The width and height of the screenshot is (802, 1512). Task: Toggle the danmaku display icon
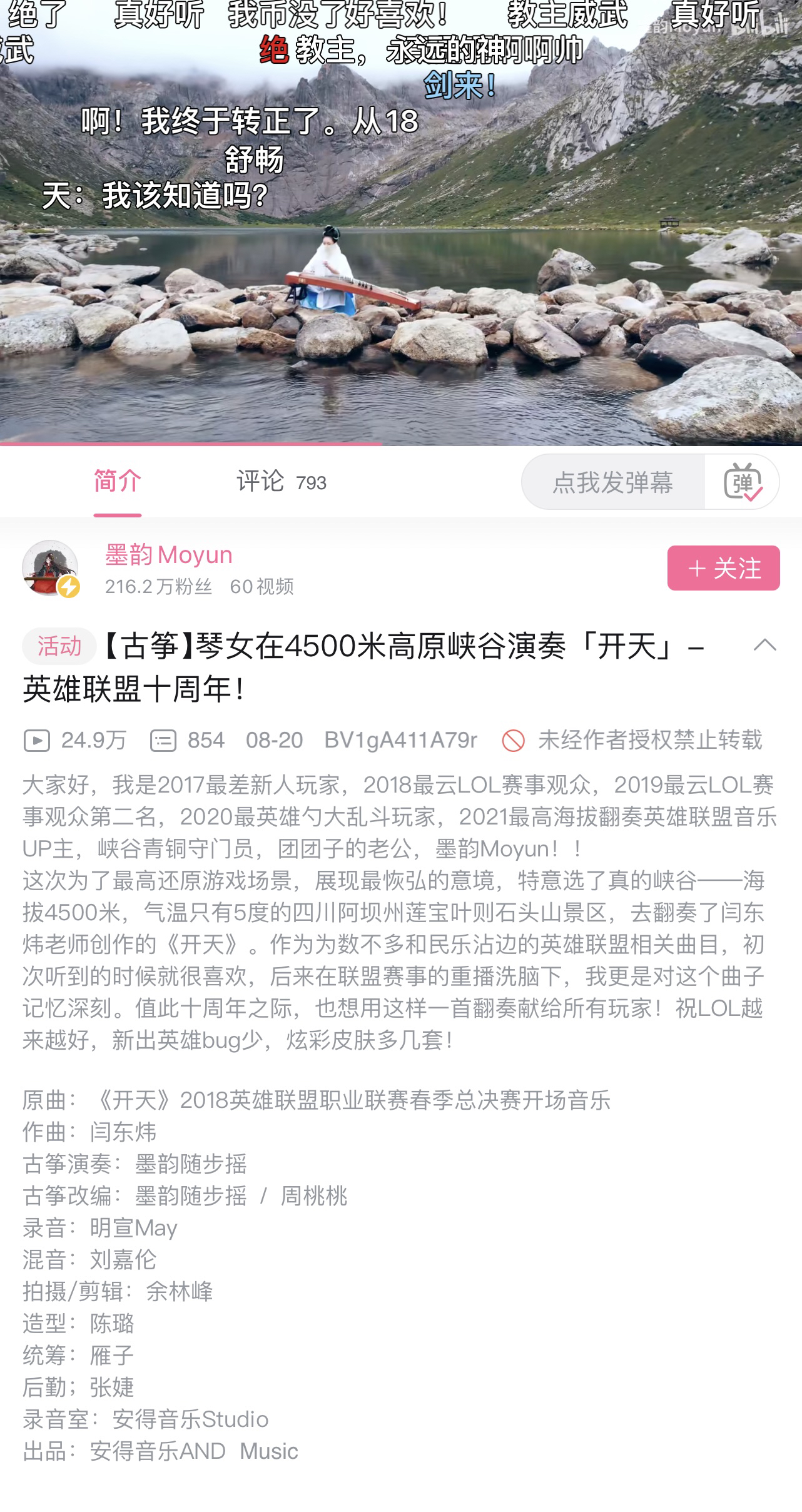[742, 482]
